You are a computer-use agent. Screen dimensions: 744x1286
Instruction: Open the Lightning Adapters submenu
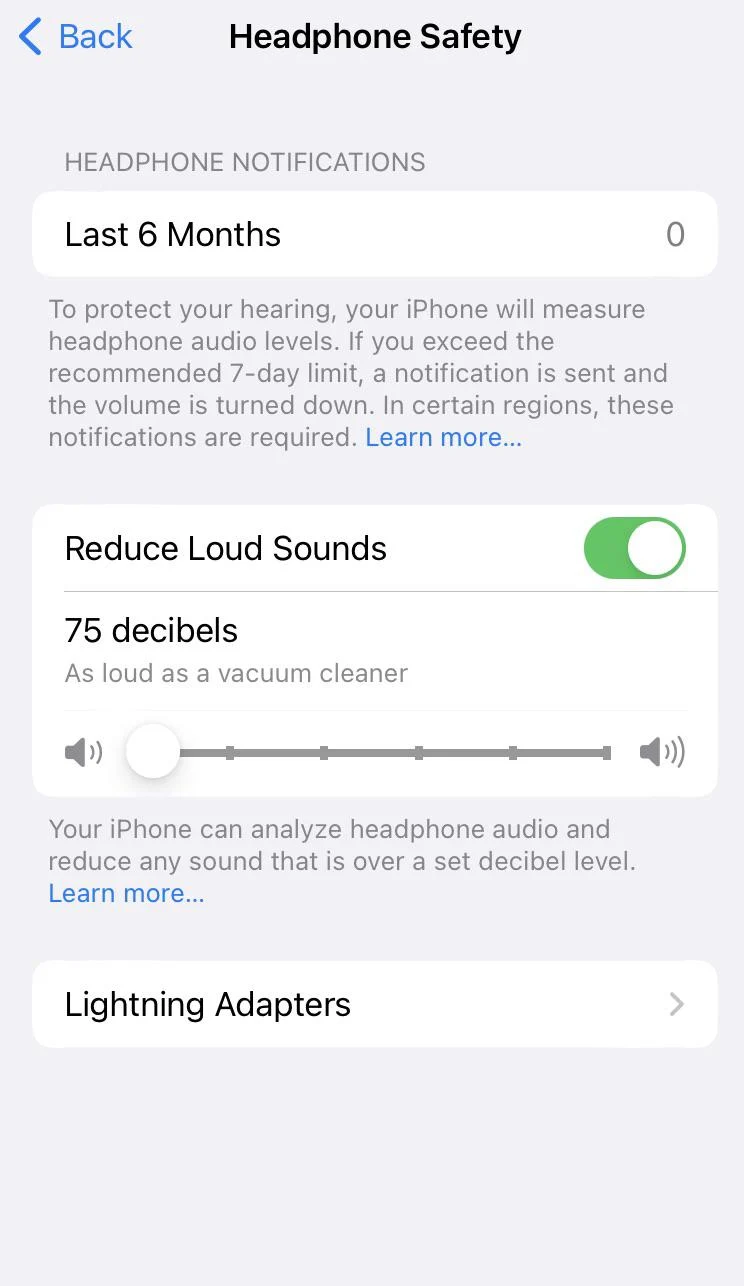tap(372, 1004)
